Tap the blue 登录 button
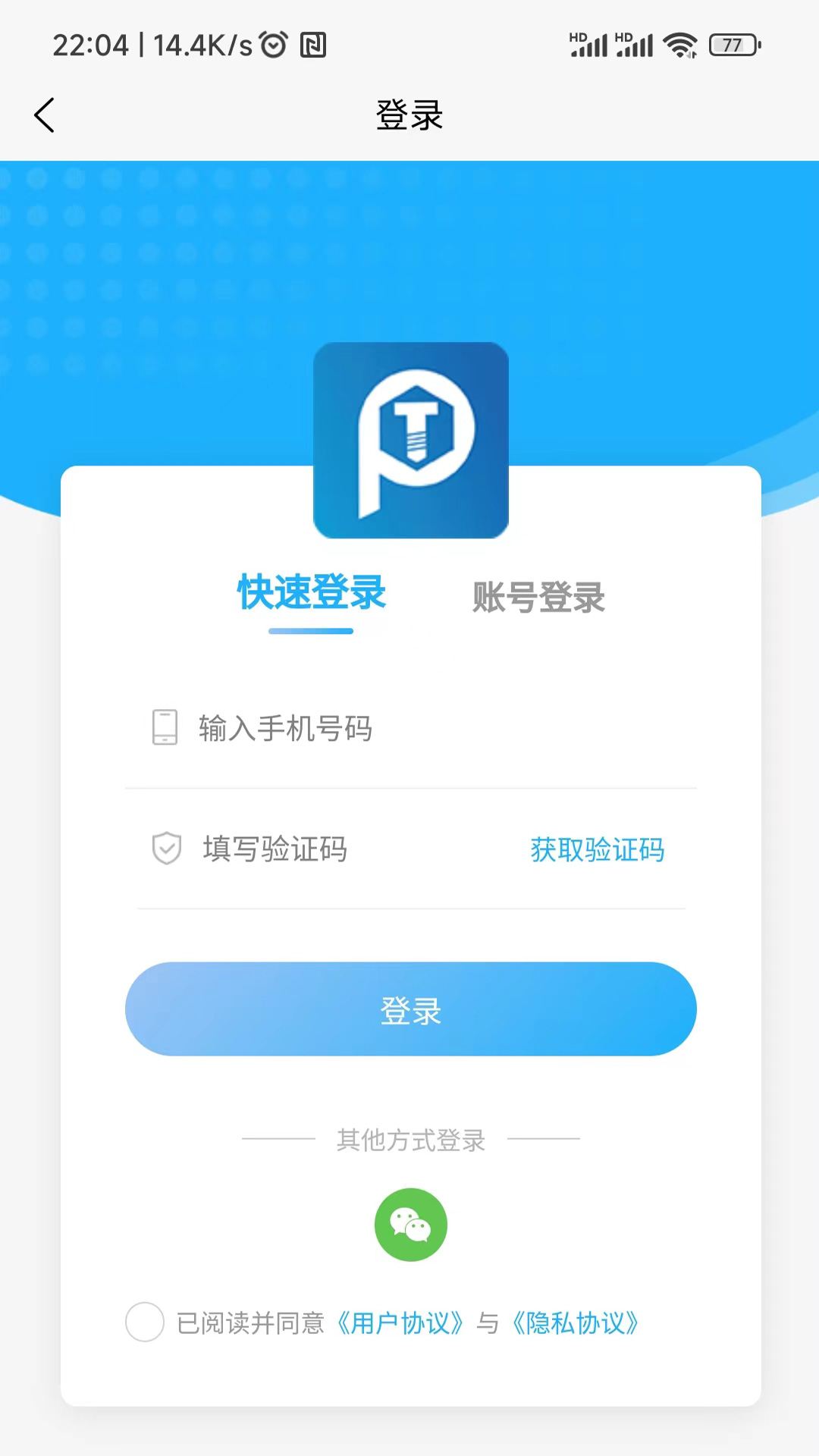The height and width of the screenshot is (1456, 819). tap(410, 1009)
